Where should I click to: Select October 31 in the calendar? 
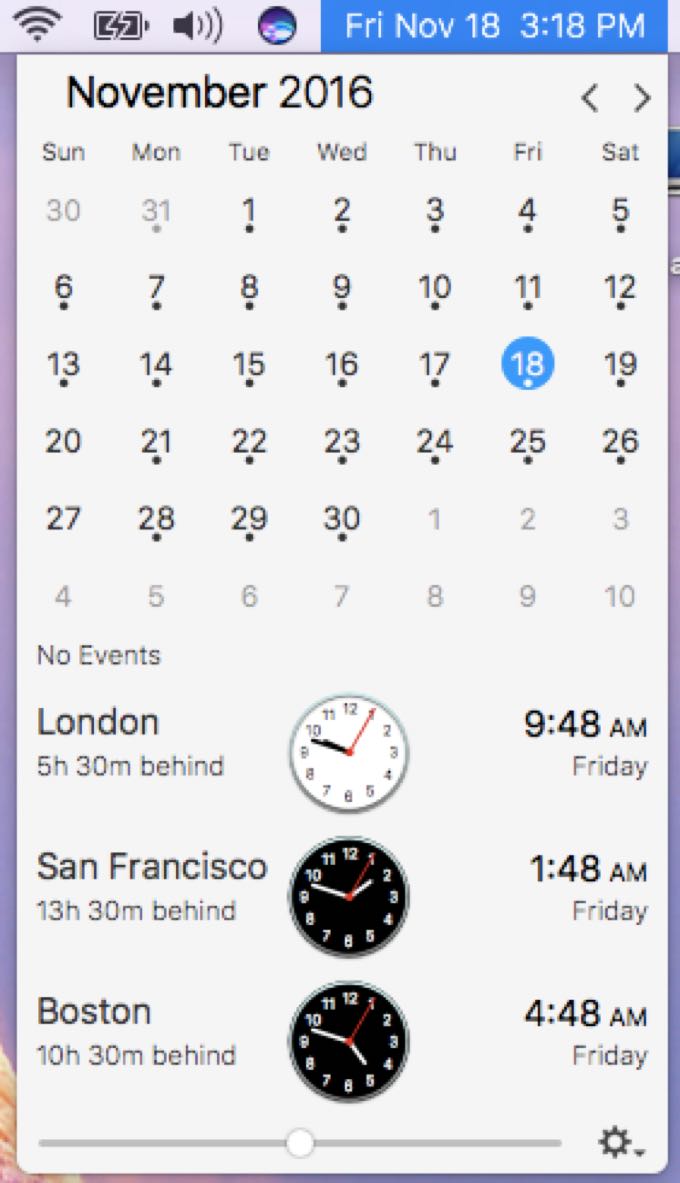tap(156, 211)
